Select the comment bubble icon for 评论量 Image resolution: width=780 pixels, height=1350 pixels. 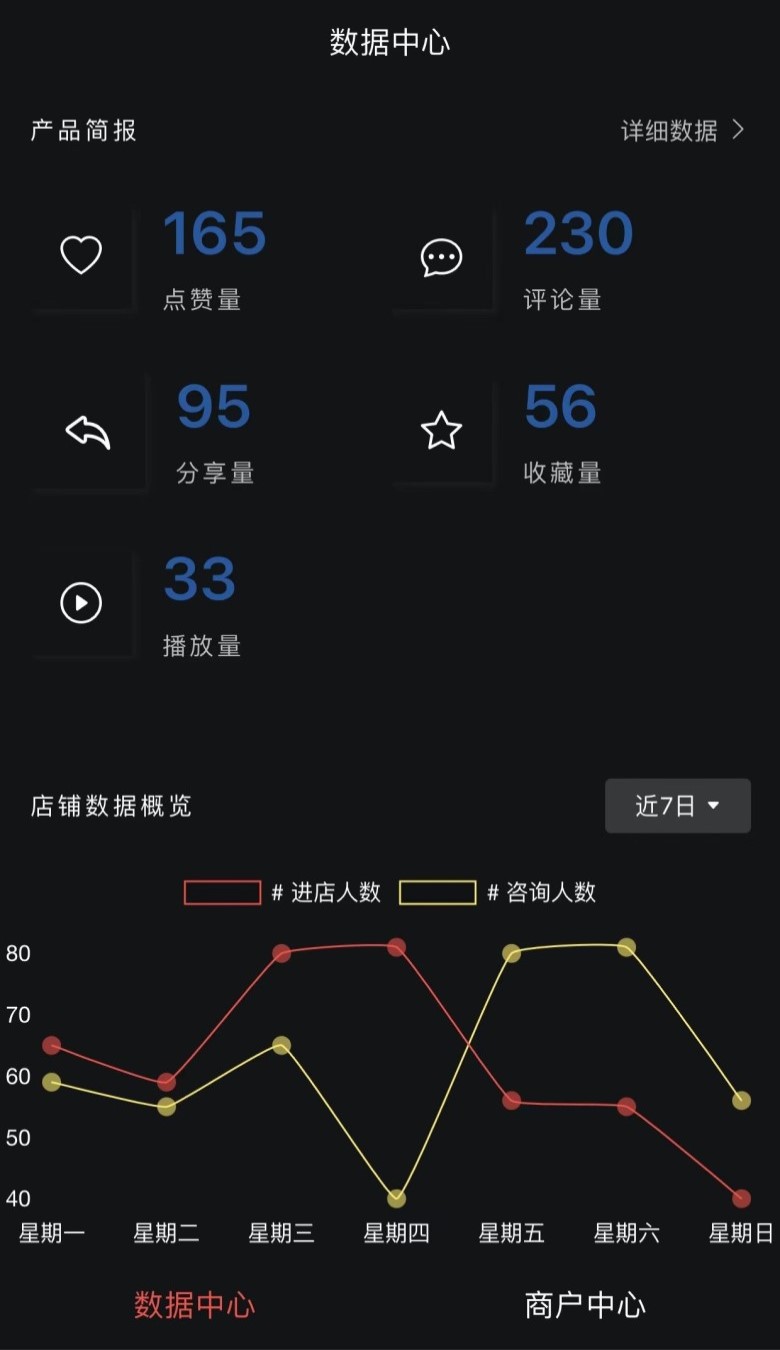coord(441,256)
